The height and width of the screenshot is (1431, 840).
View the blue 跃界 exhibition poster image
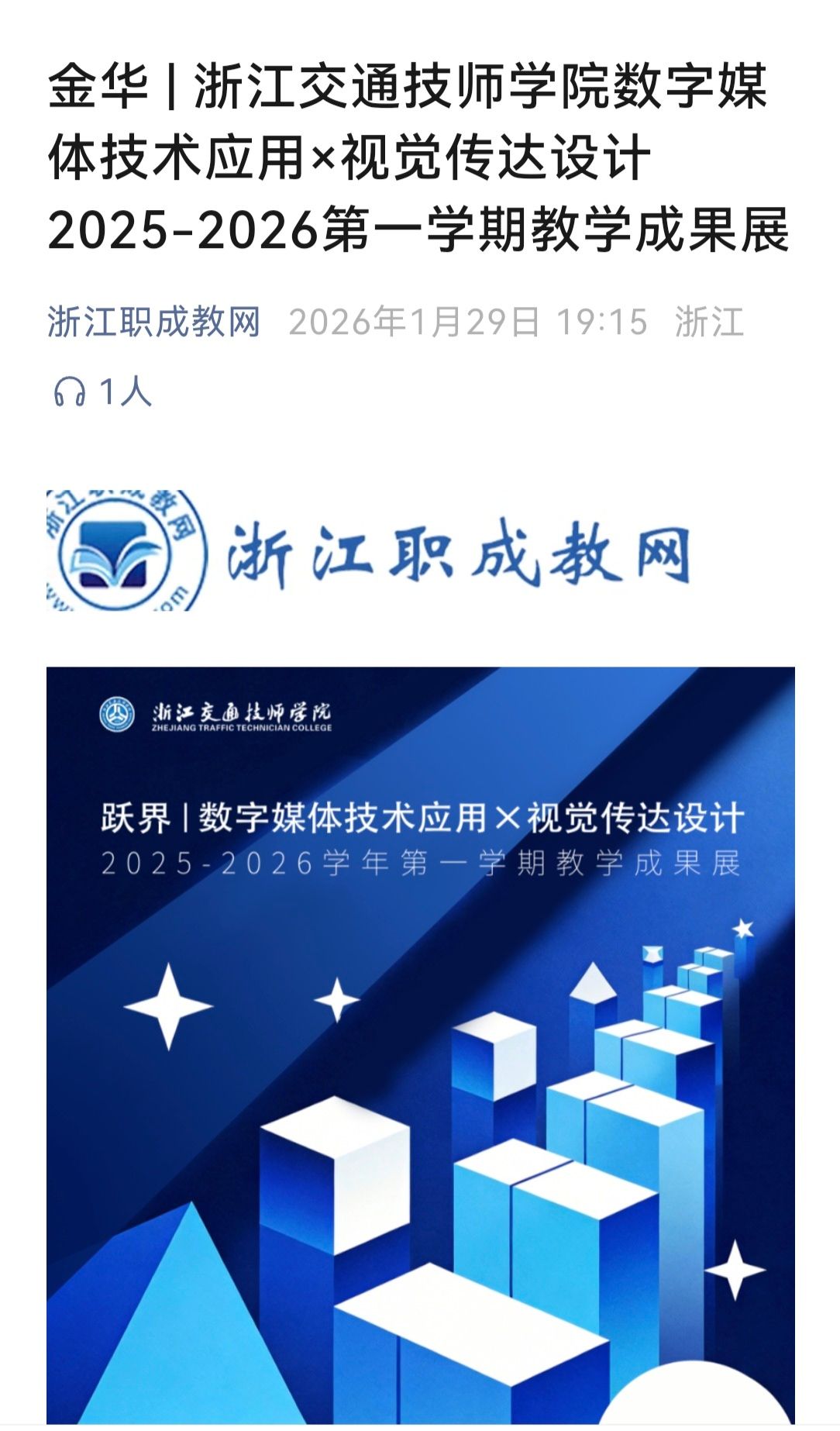click(420, 1045)
